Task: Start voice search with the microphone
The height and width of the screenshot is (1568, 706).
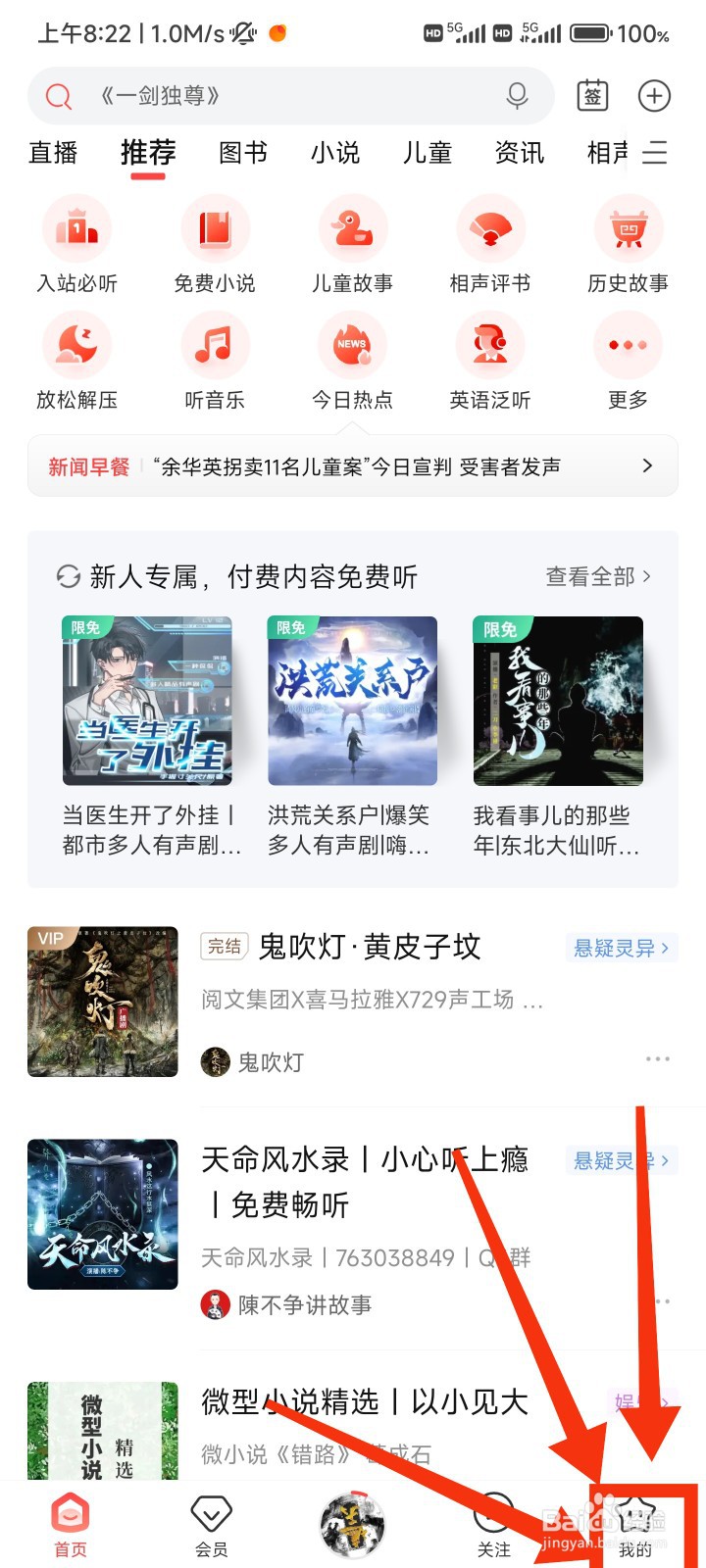Action: (x=517, y=96)
